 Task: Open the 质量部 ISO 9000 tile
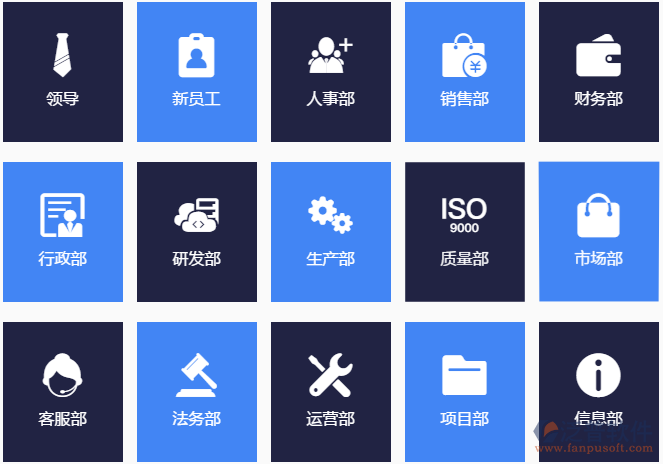click(x=464, y=232)
